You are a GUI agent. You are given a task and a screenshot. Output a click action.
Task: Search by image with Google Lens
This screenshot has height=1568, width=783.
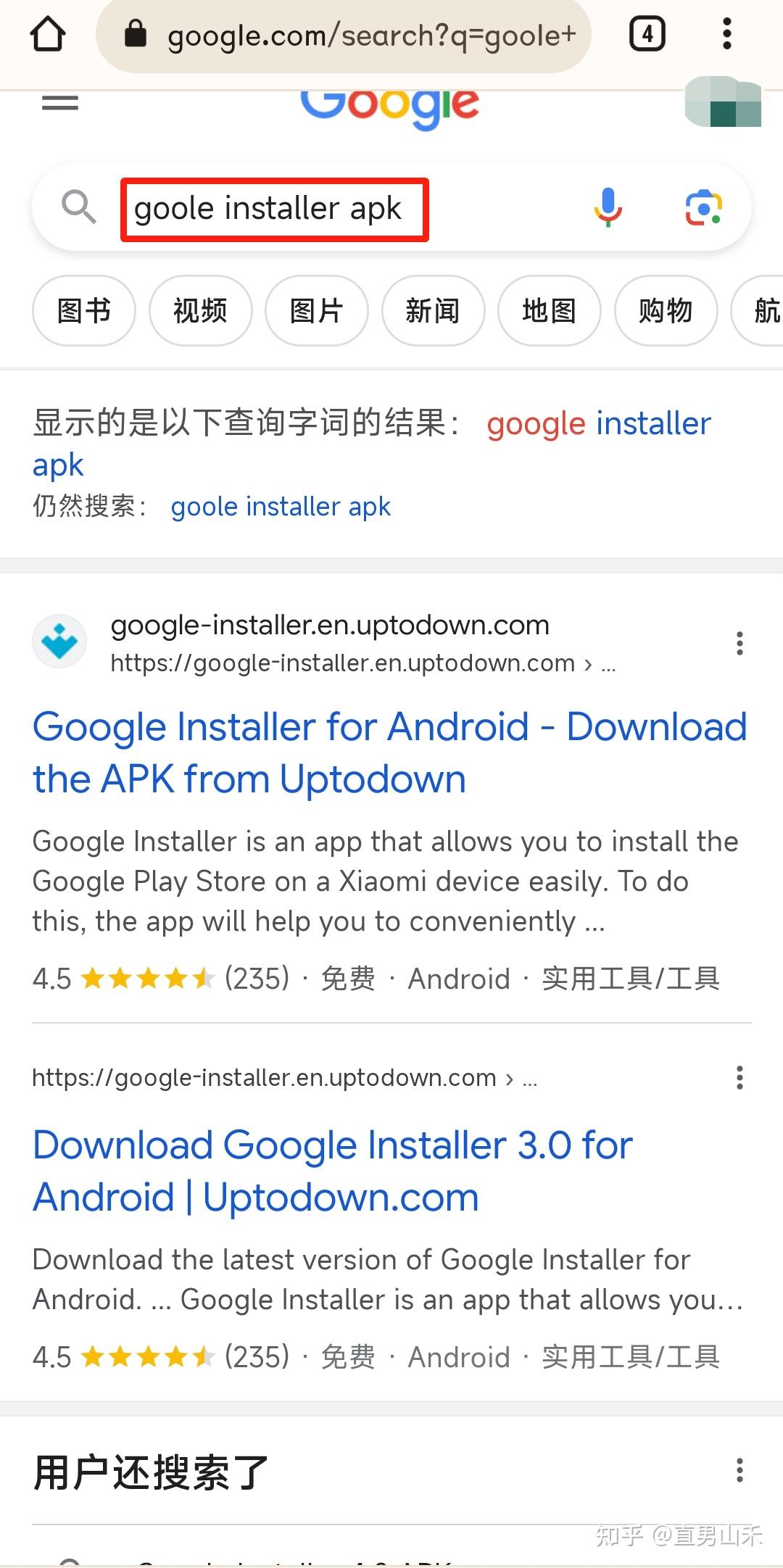point(703,208)
